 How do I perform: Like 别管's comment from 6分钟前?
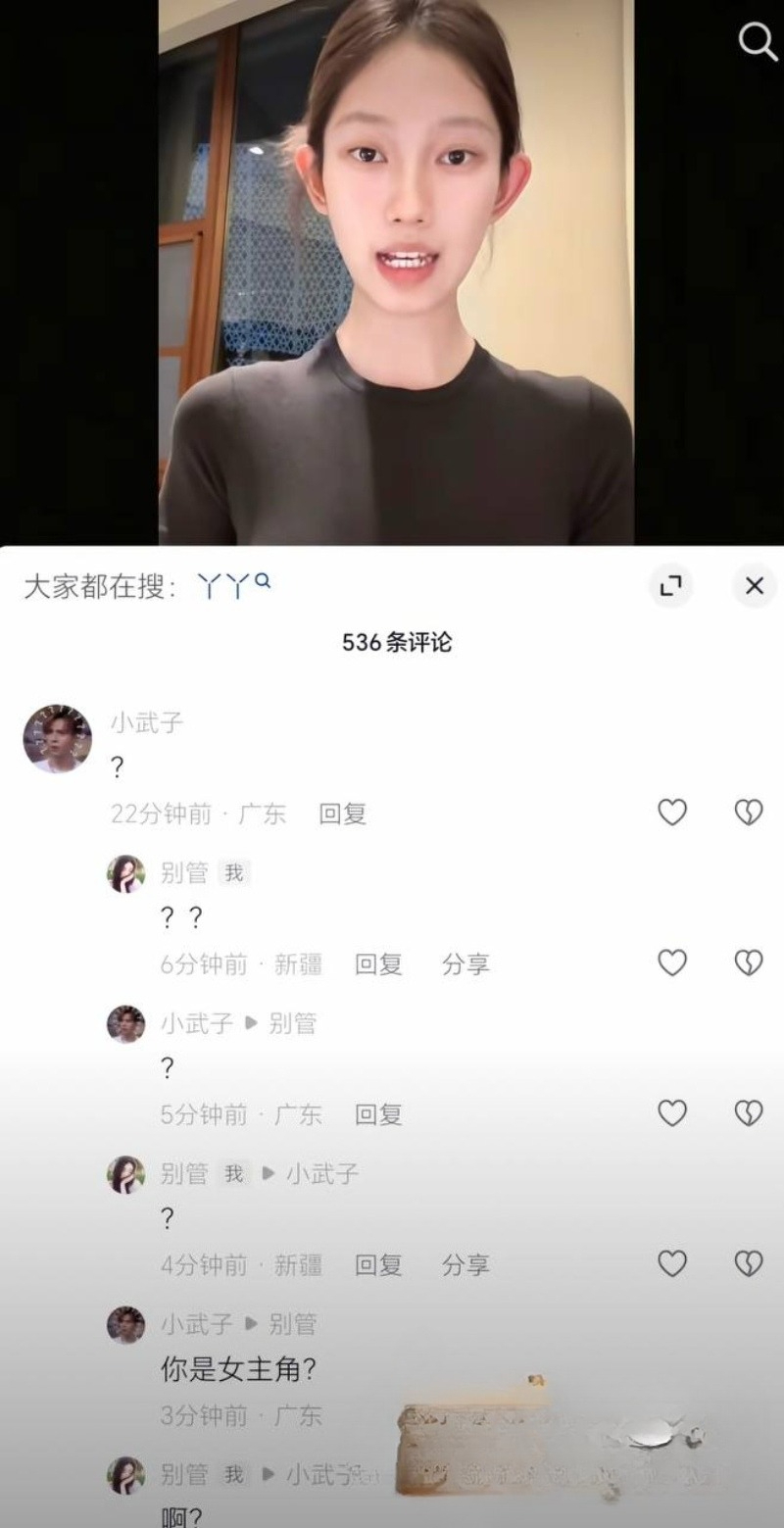[x=671, y=963]
